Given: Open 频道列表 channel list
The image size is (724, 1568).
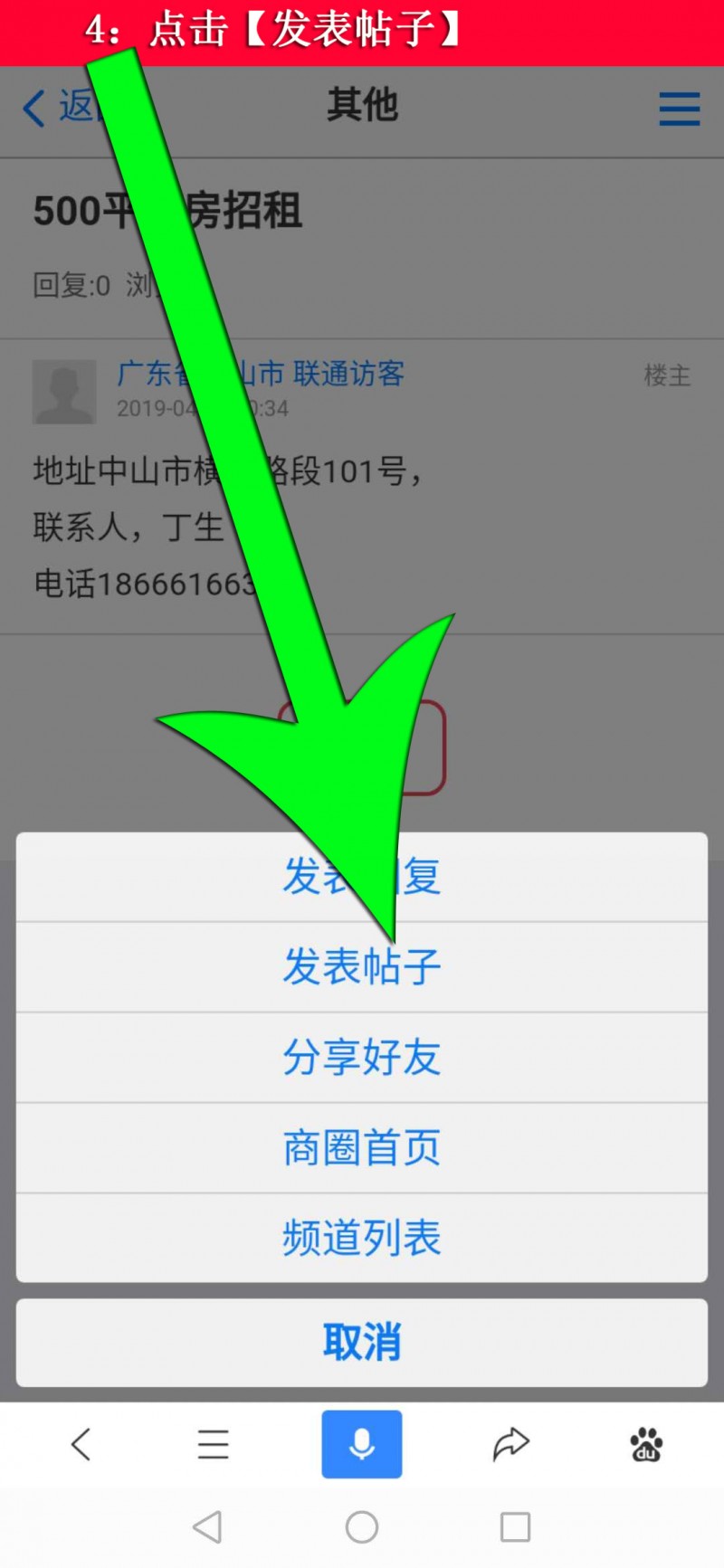Looking at the screenshot, I should 362,1237.
